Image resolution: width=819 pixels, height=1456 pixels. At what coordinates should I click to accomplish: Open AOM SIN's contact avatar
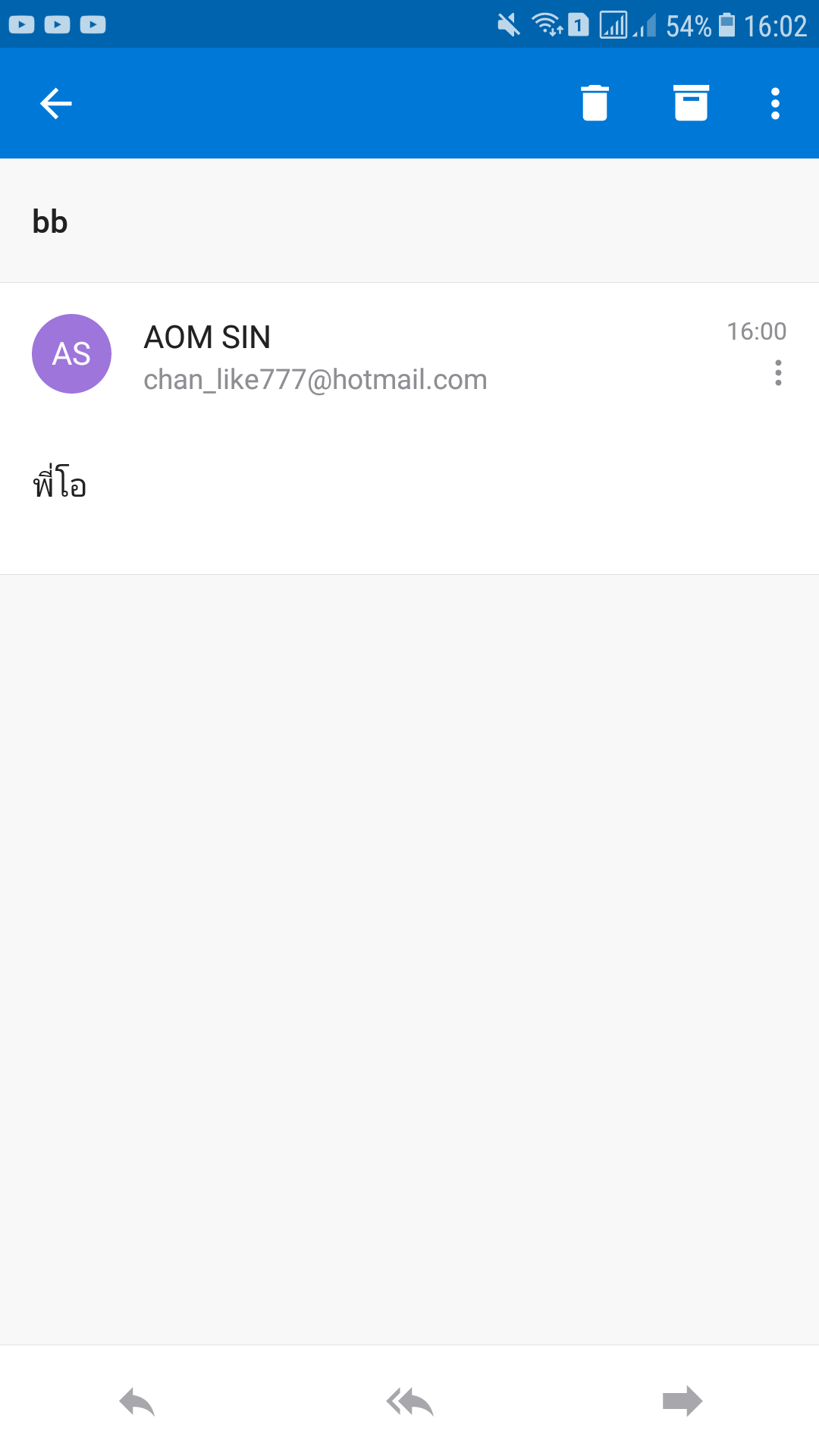click(72, 354)
